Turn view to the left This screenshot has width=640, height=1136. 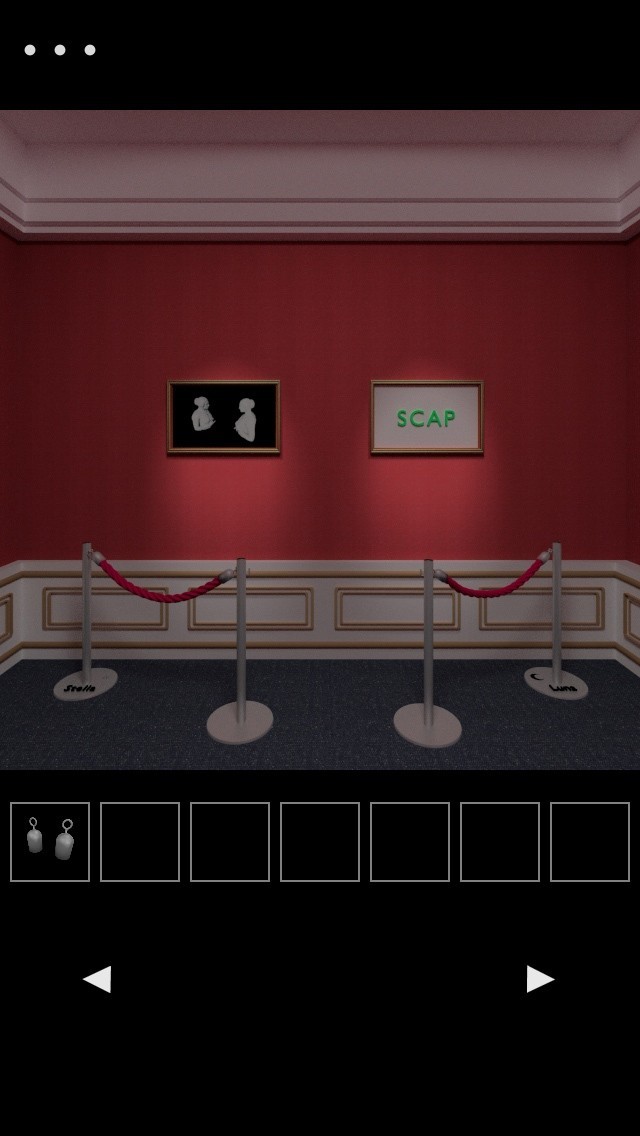pos(97,978)
